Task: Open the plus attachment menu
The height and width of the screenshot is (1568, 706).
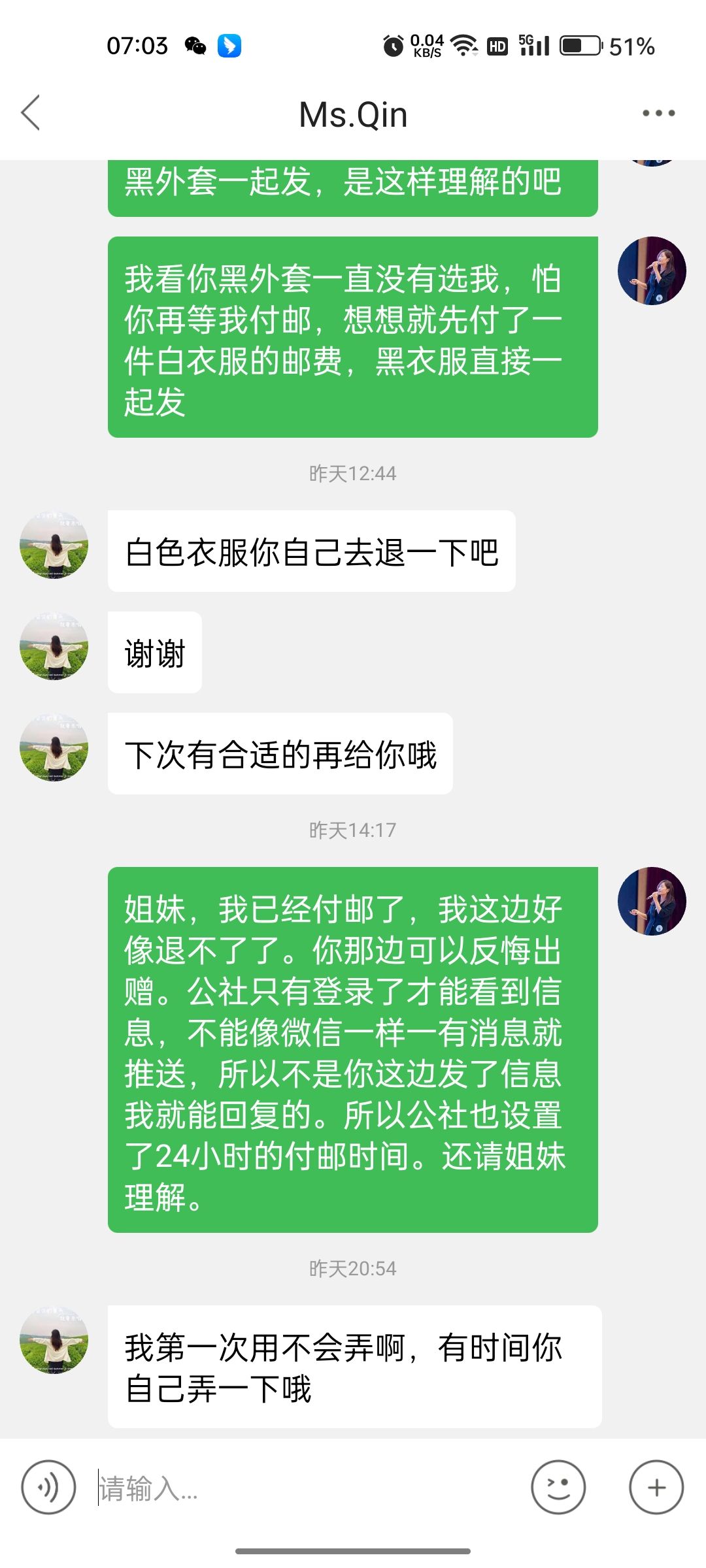Action: click(x=656, y=1488)
